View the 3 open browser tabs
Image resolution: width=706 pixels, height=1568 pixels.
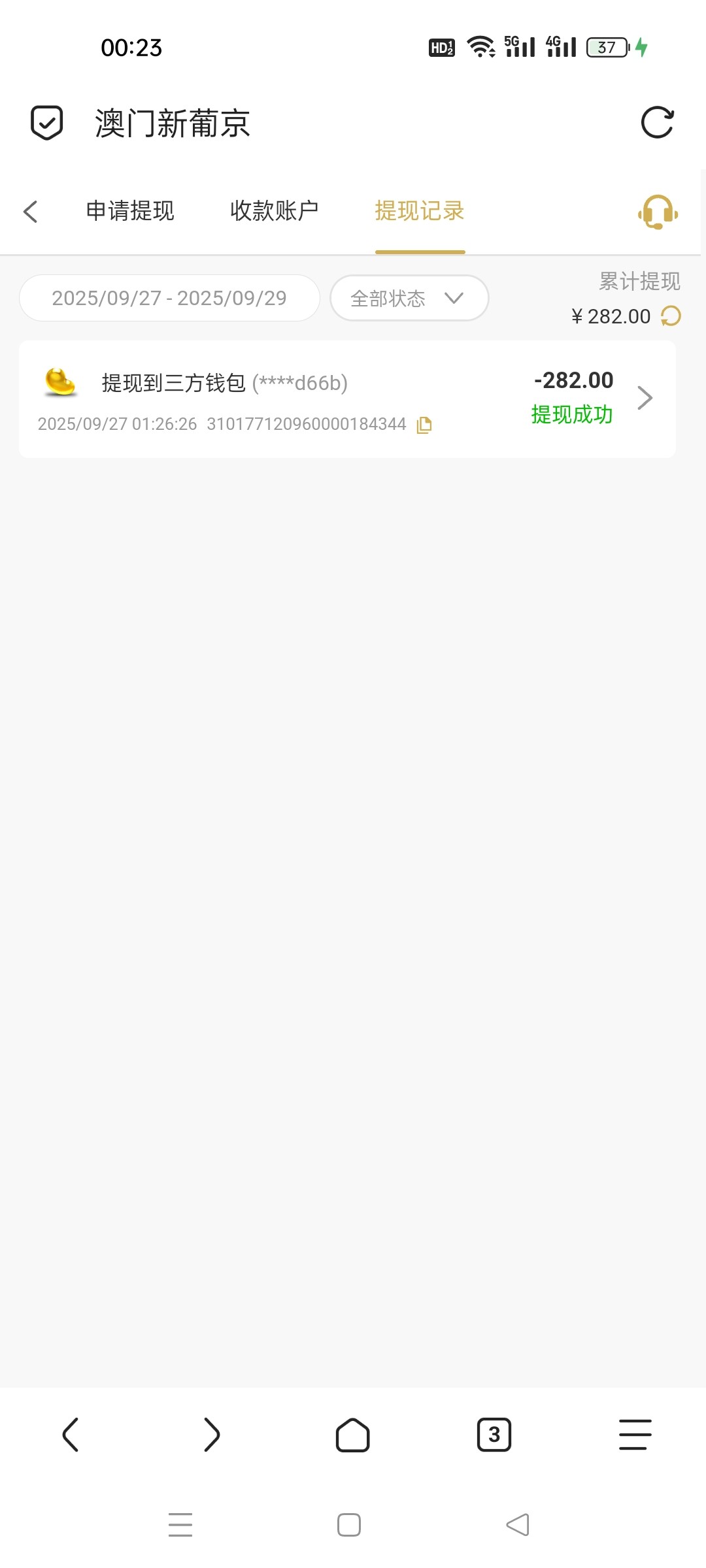(494, 1435)
